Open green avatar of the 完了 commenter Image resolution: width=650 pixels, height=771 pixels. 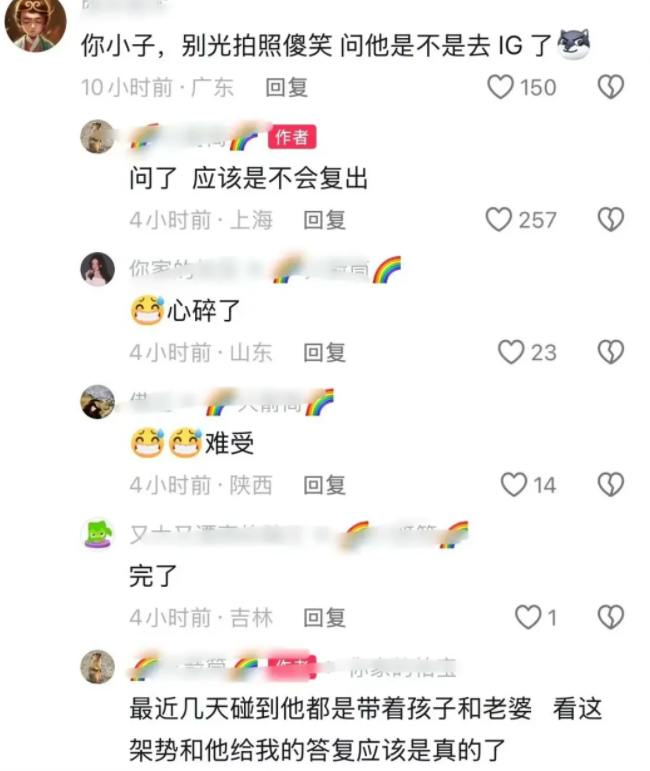point(98,535)
